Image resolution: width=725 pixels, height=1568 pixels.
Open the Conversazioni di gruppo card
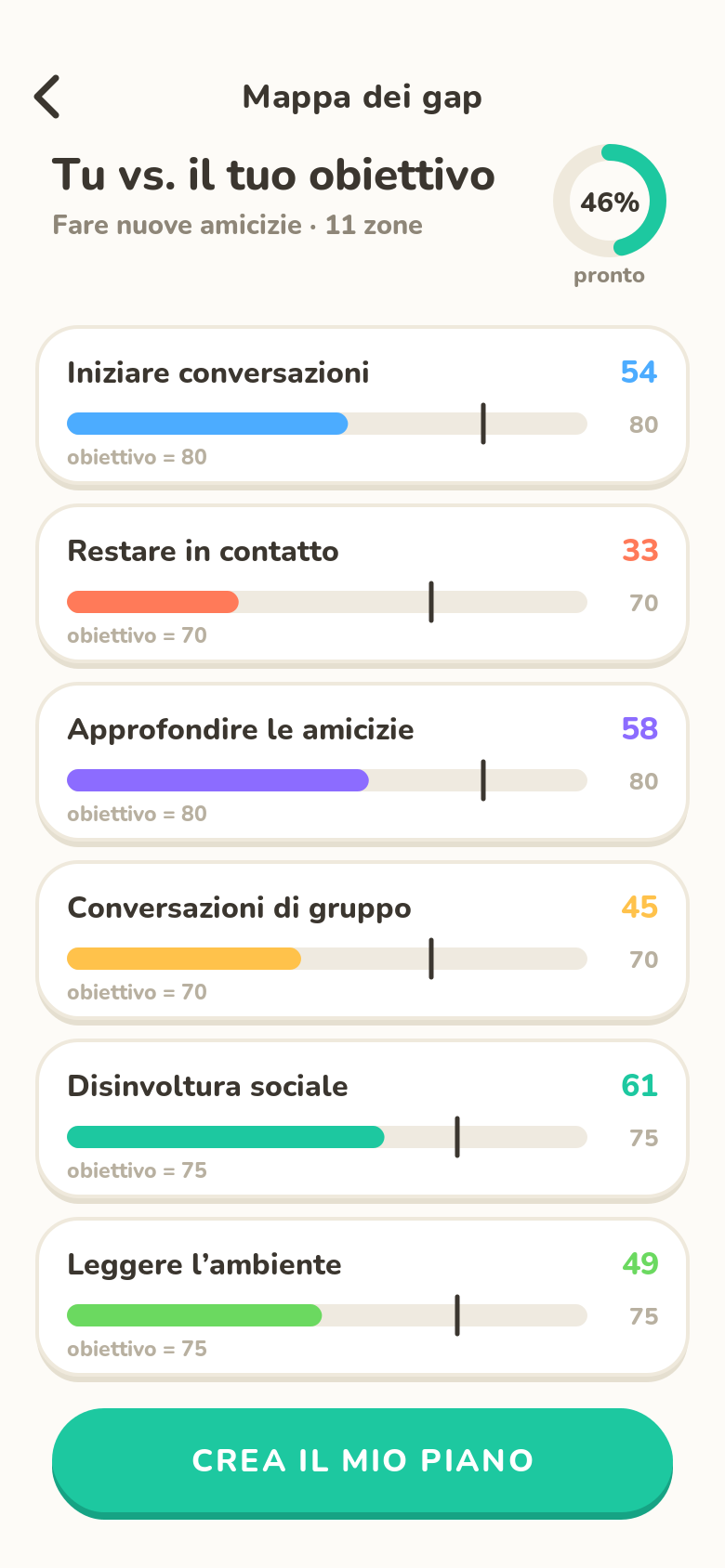[x=362, y=942]
